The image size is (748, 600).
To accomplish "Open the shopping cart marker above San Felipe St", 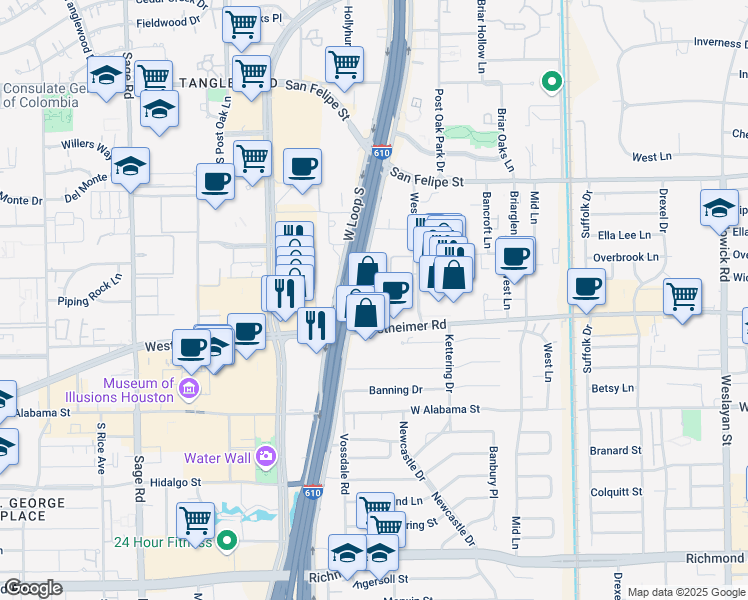I will pos(344,65).
